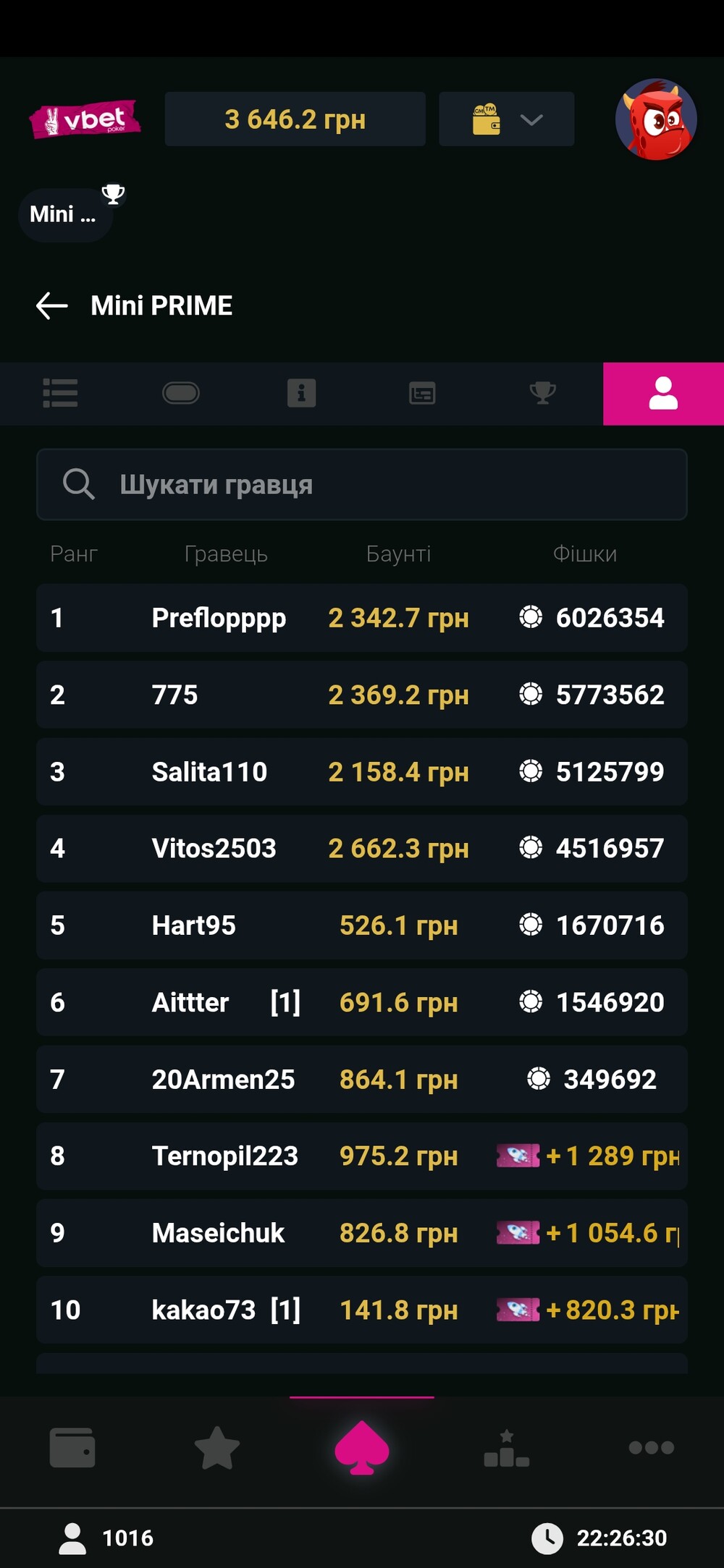Expand the wallet dropdown
The image size is (724, 1568).
pos(507,119)
